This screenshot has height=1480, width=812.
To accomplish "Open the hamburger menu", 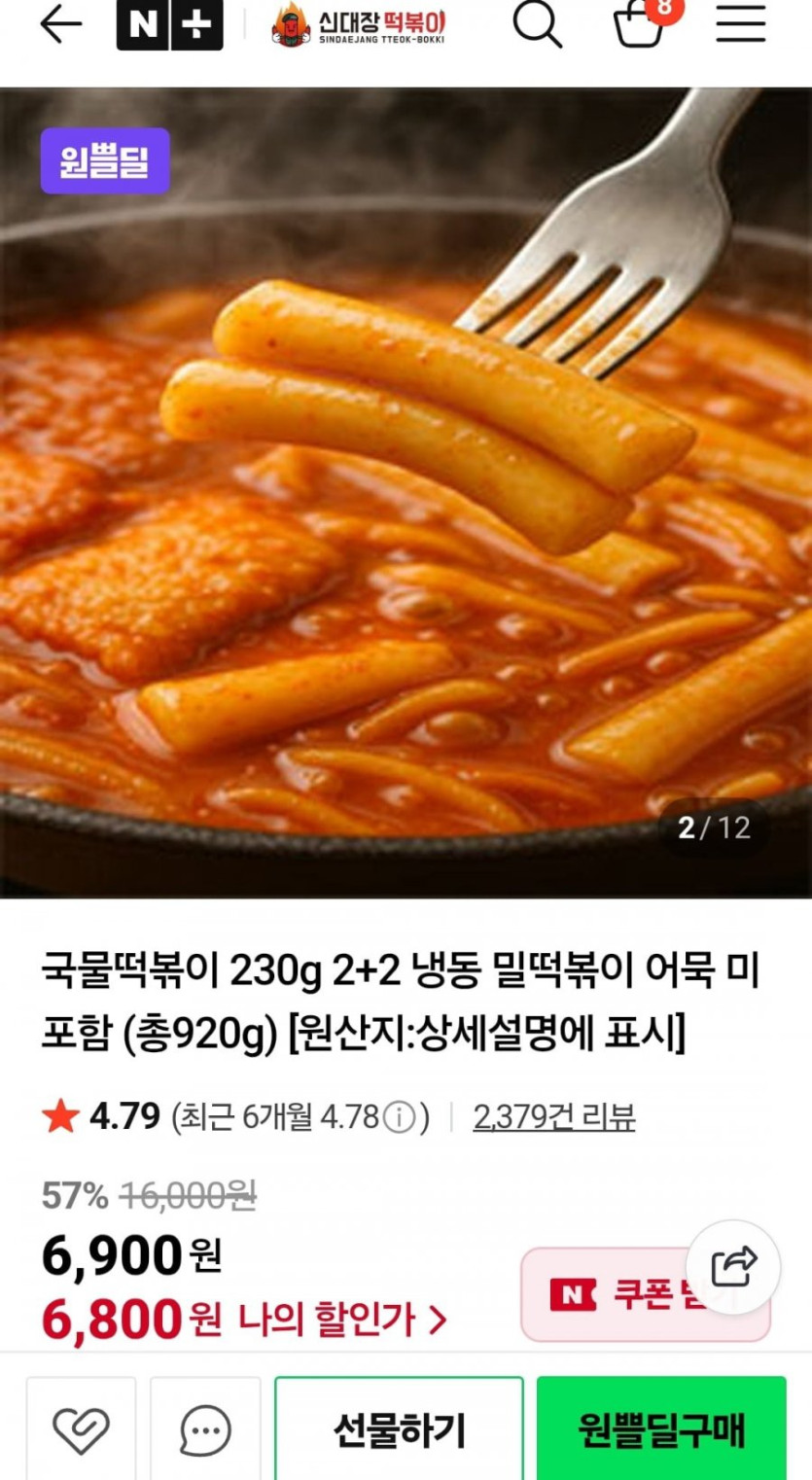I will coord(741,25).
